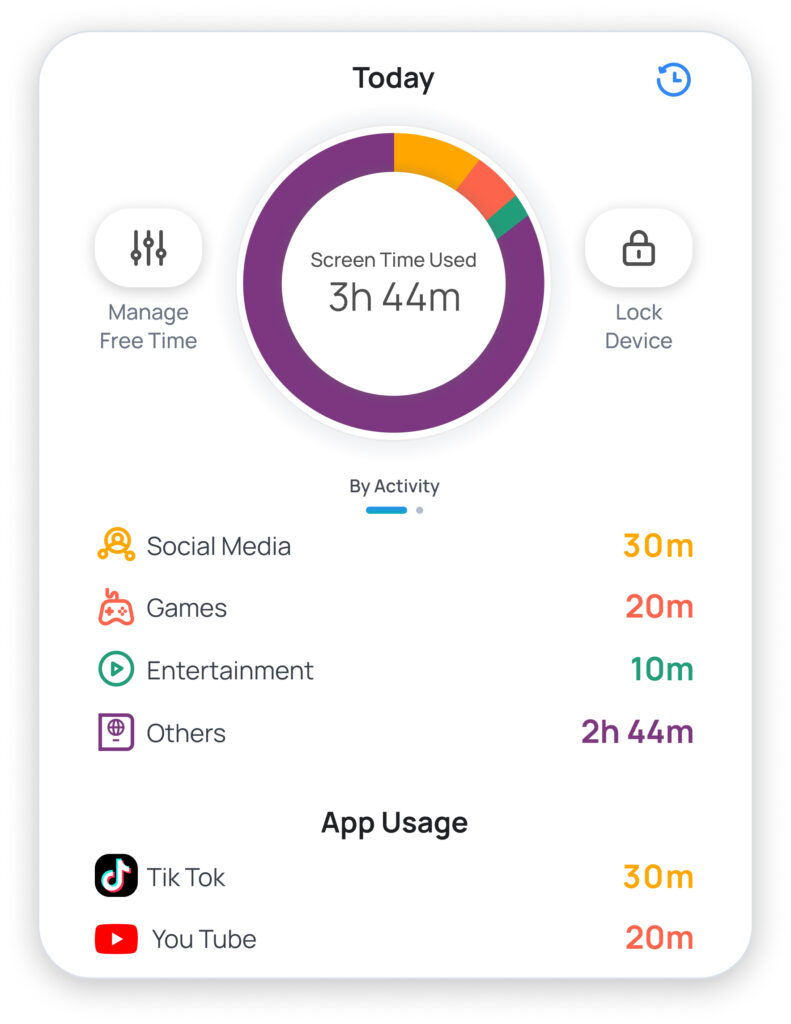
Task: Click the Social Media person icon
Action: (x=116, y=545)
